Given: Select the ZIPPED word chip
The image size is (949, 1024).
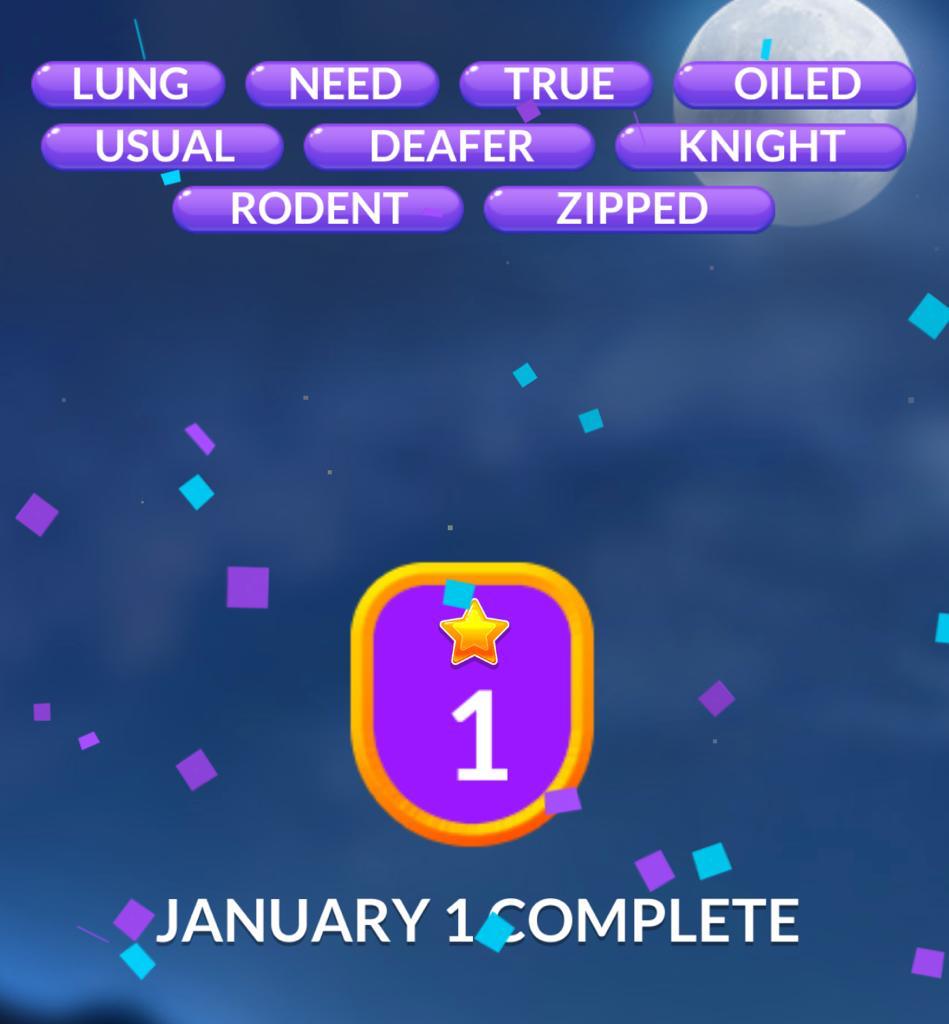Looking at the screenshot, I should click(x=630, y=209).
